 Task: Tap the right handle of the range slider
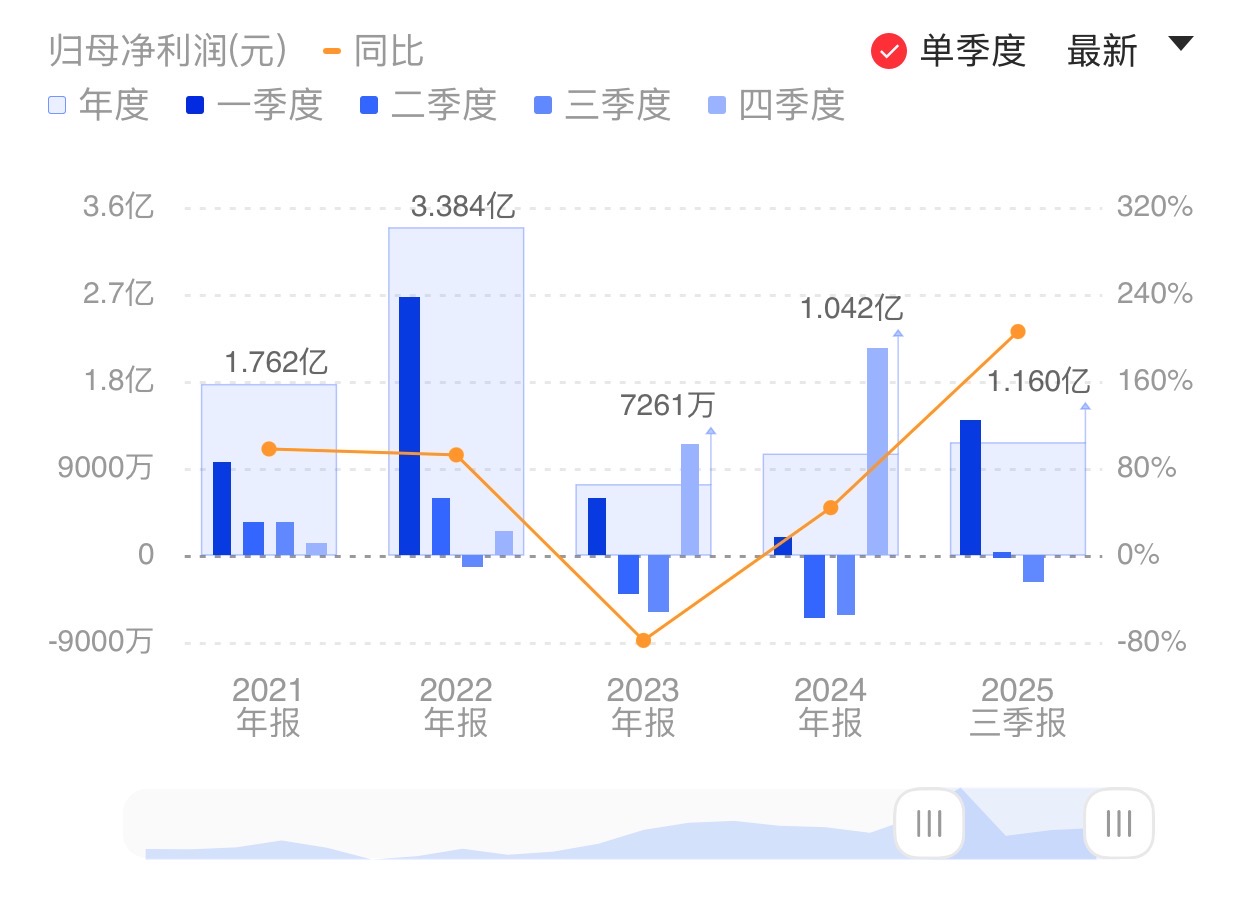1119,824
